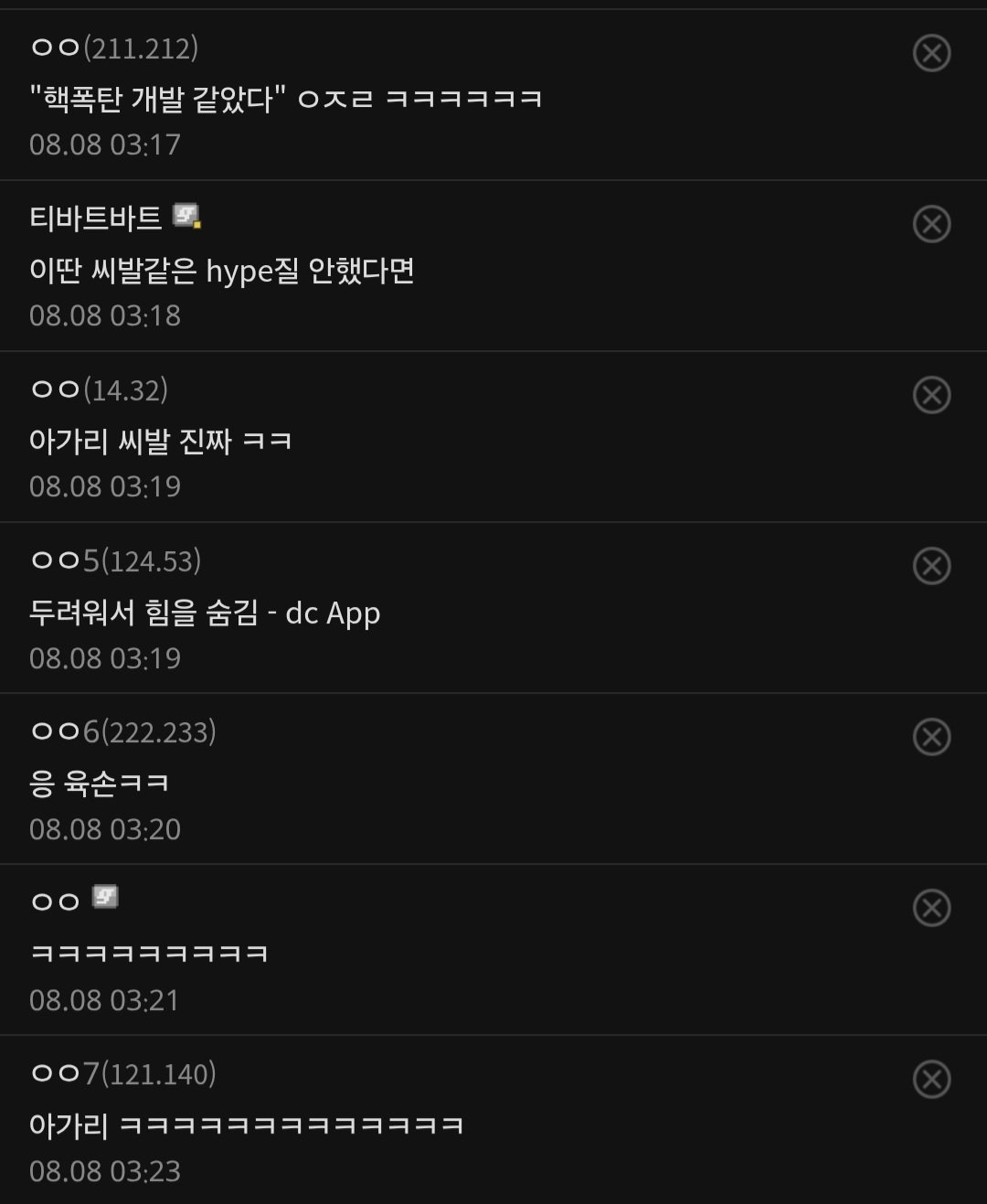Open 티바트바트's user nickname
The height and width of the screenshot is (1204, 987).
[96, 218]
